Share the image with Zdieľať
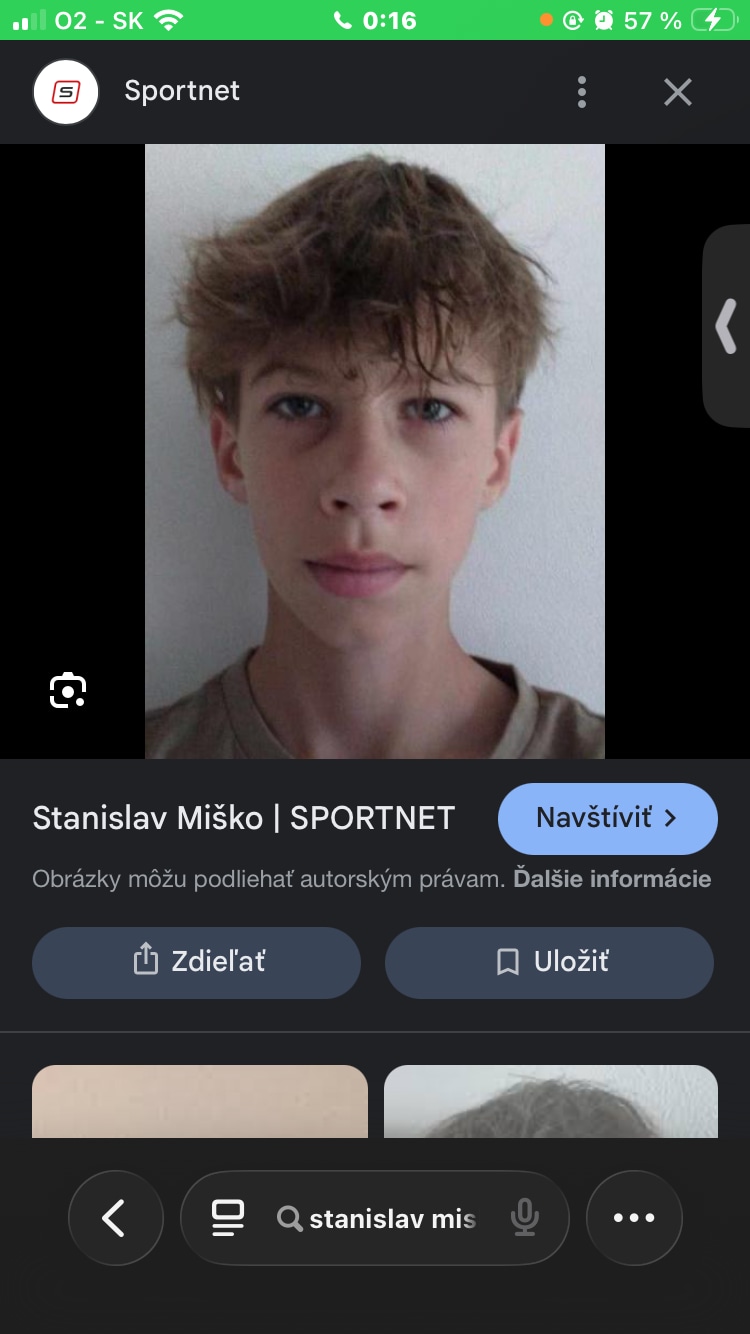The height and width of the screenshot is (1334, 750). coord(196,962)
